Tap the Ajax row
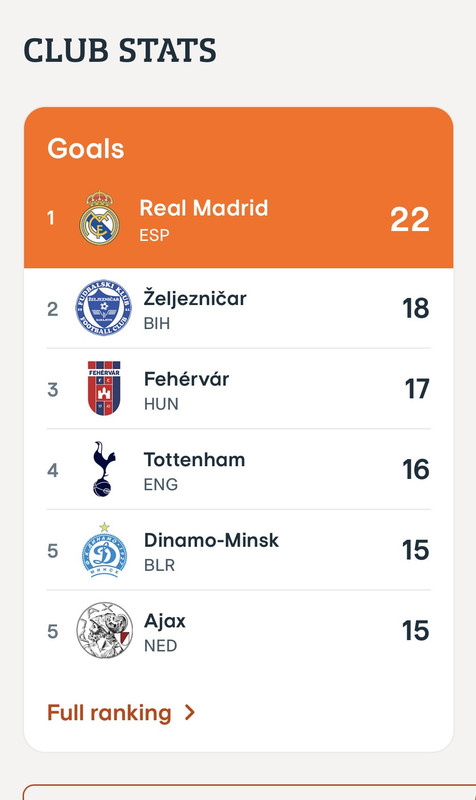The image size is (476, 800). tap(238, 631)
